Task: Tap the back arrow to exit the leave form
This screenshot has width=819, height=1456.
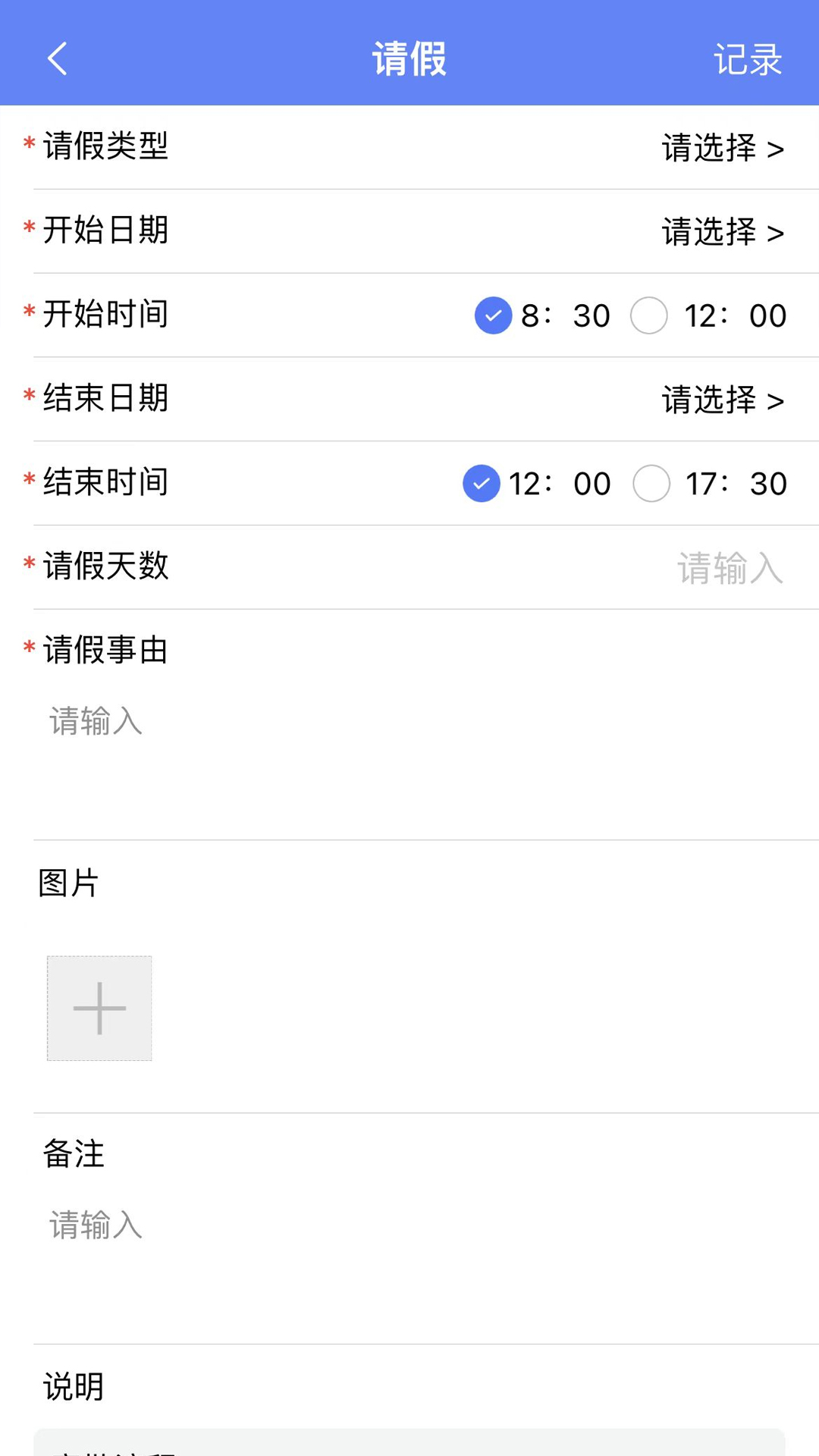Action: point(58,58)
